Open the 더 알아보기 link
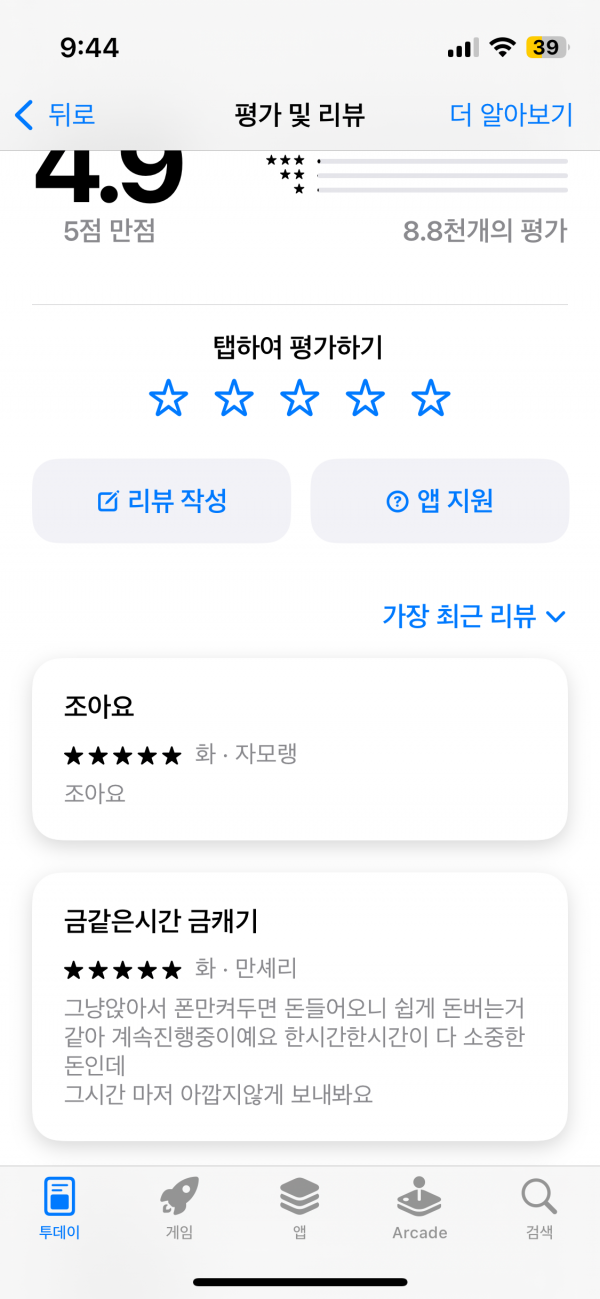 [x=512, y=114]
